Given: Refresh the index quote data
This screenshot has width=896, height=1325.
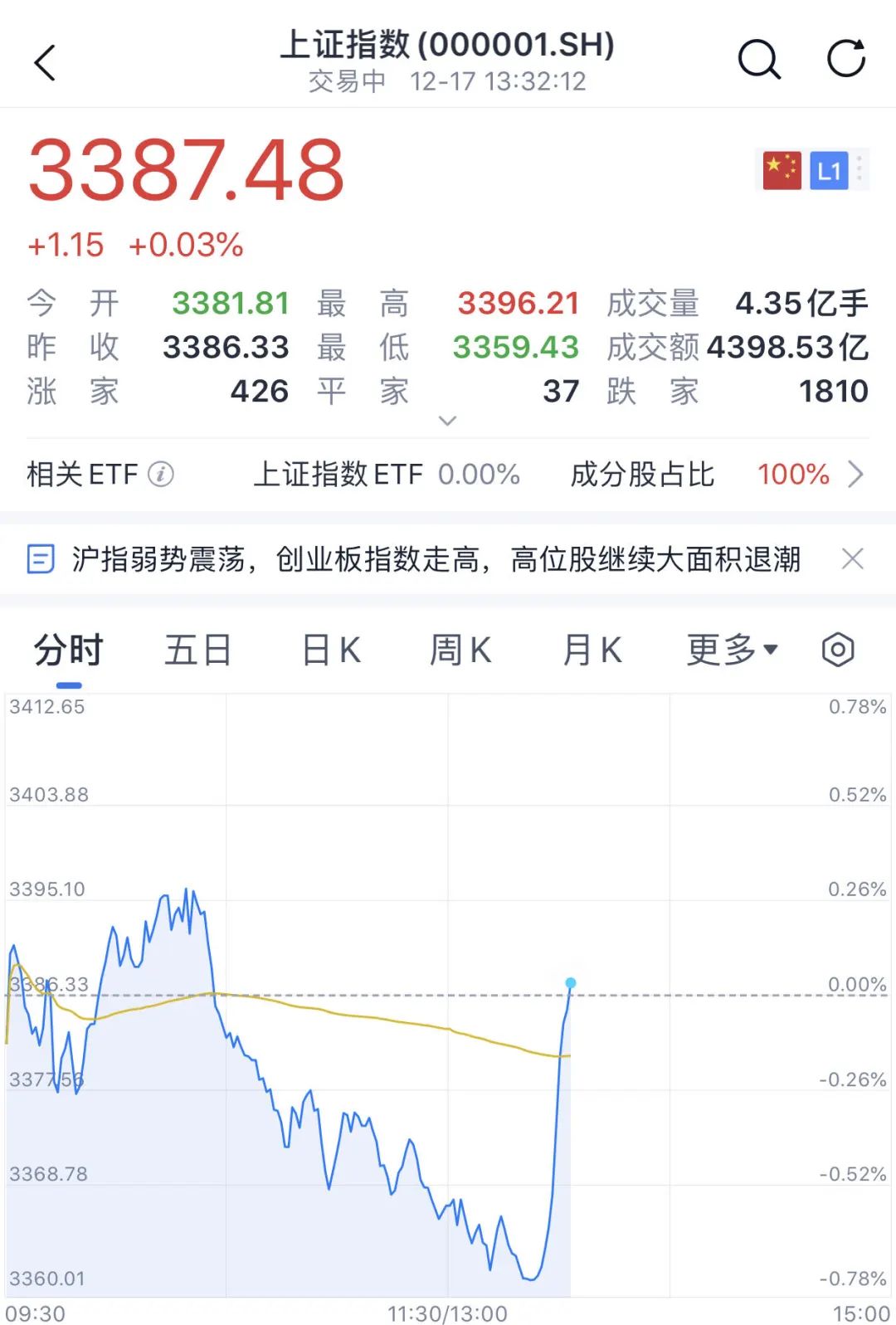Looking at the screenshot, I should pos(846,59).
